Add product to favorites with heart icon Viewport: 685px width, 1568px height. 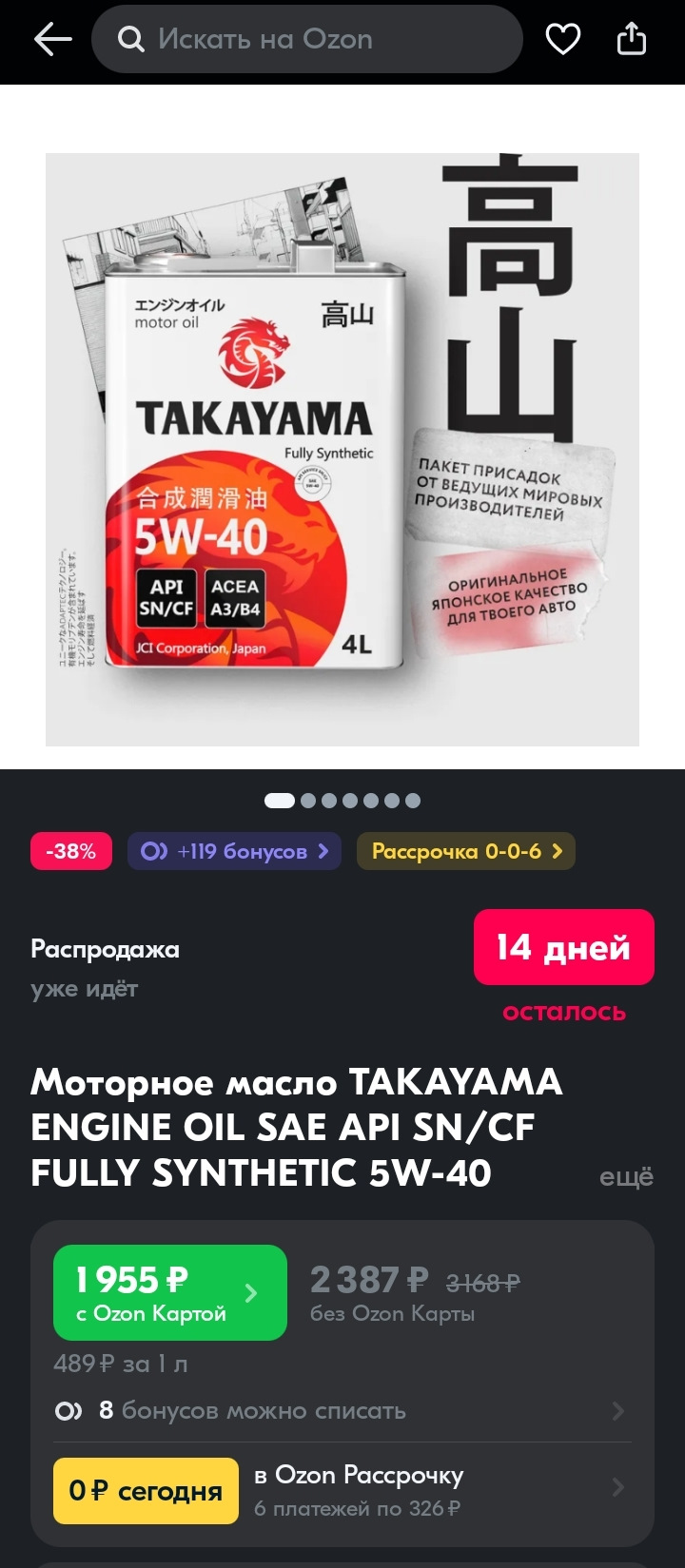(562, 39)
